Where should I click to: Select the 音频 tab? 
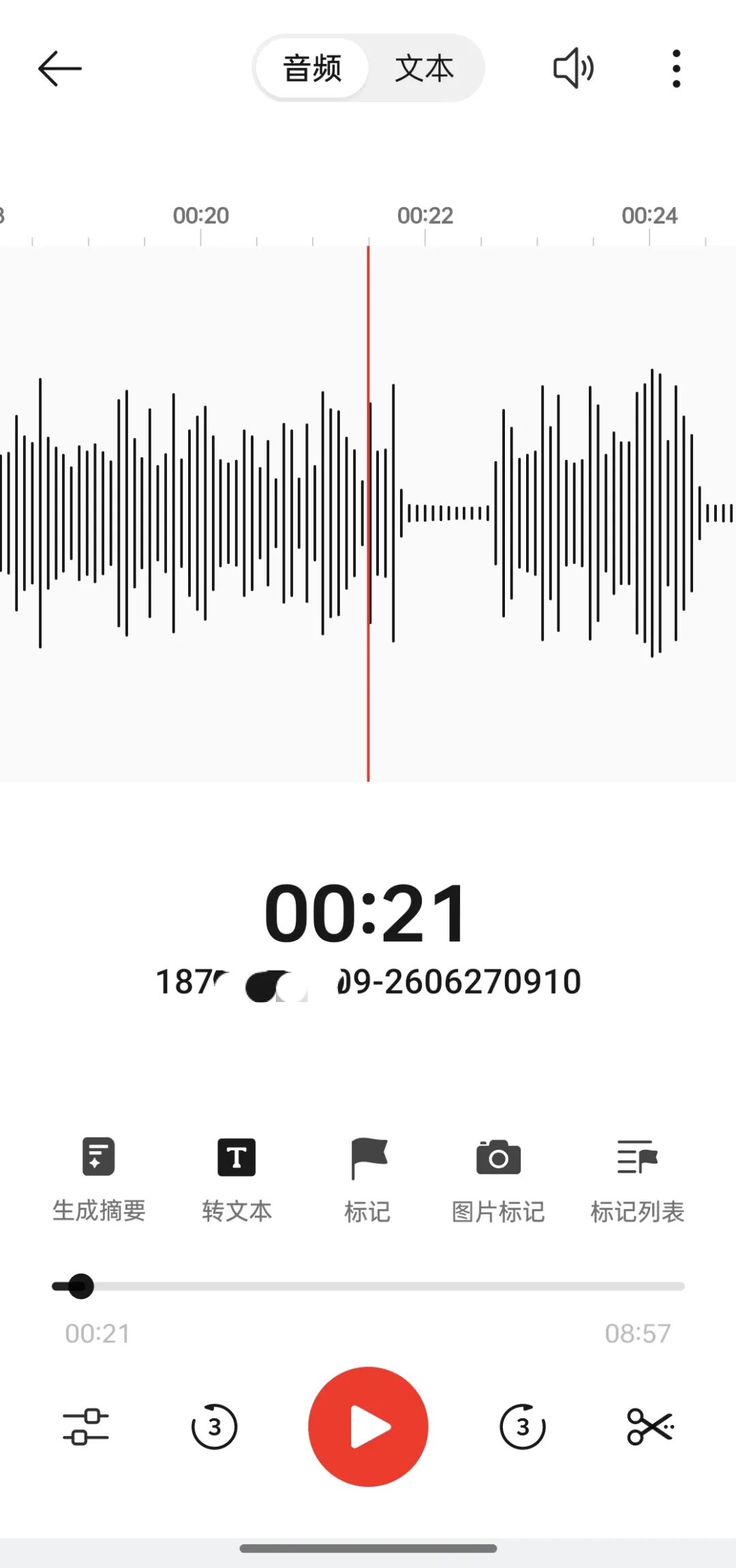coord(312,68)
